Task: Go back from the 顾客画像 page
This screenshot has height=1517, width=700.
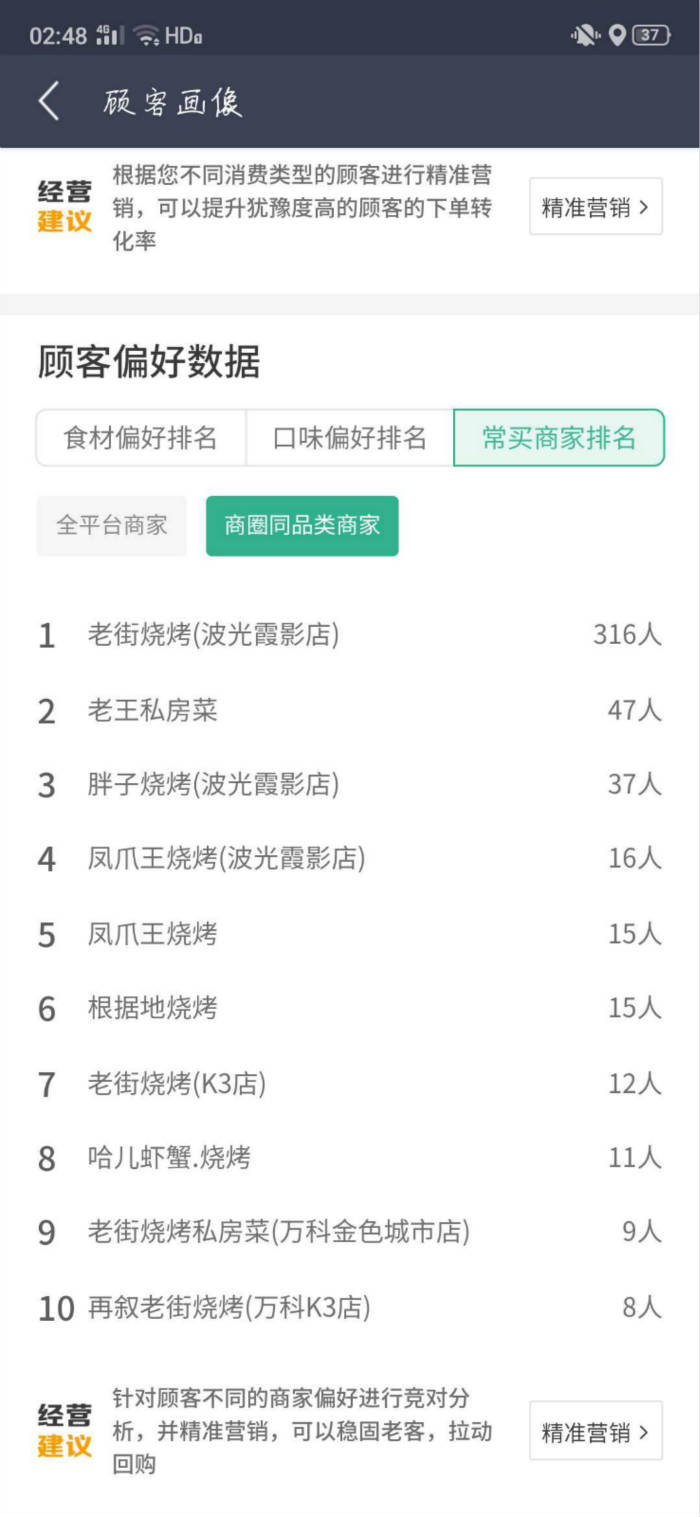Action: point(48,102)
